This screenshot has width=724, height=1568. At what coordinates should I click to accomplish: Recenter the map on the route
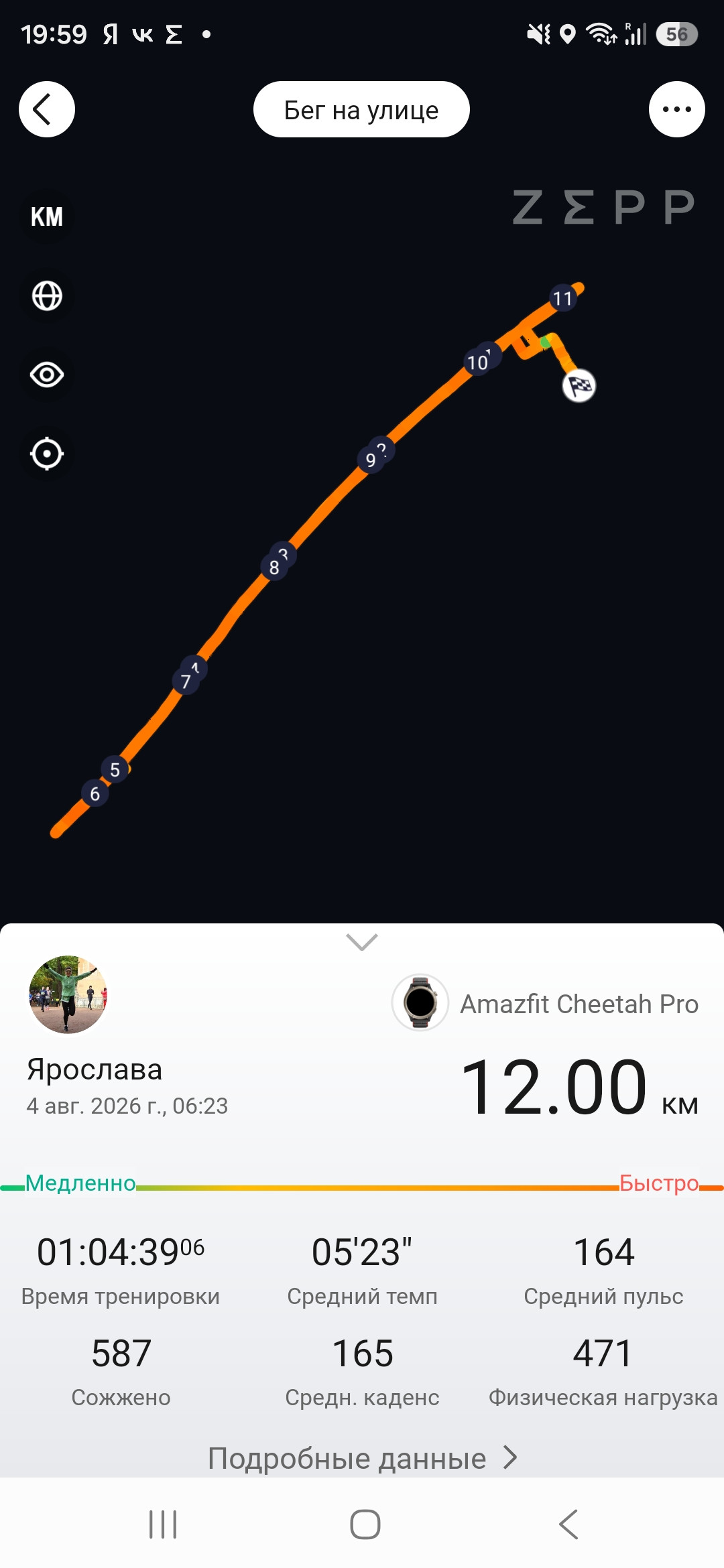(47, 454)
